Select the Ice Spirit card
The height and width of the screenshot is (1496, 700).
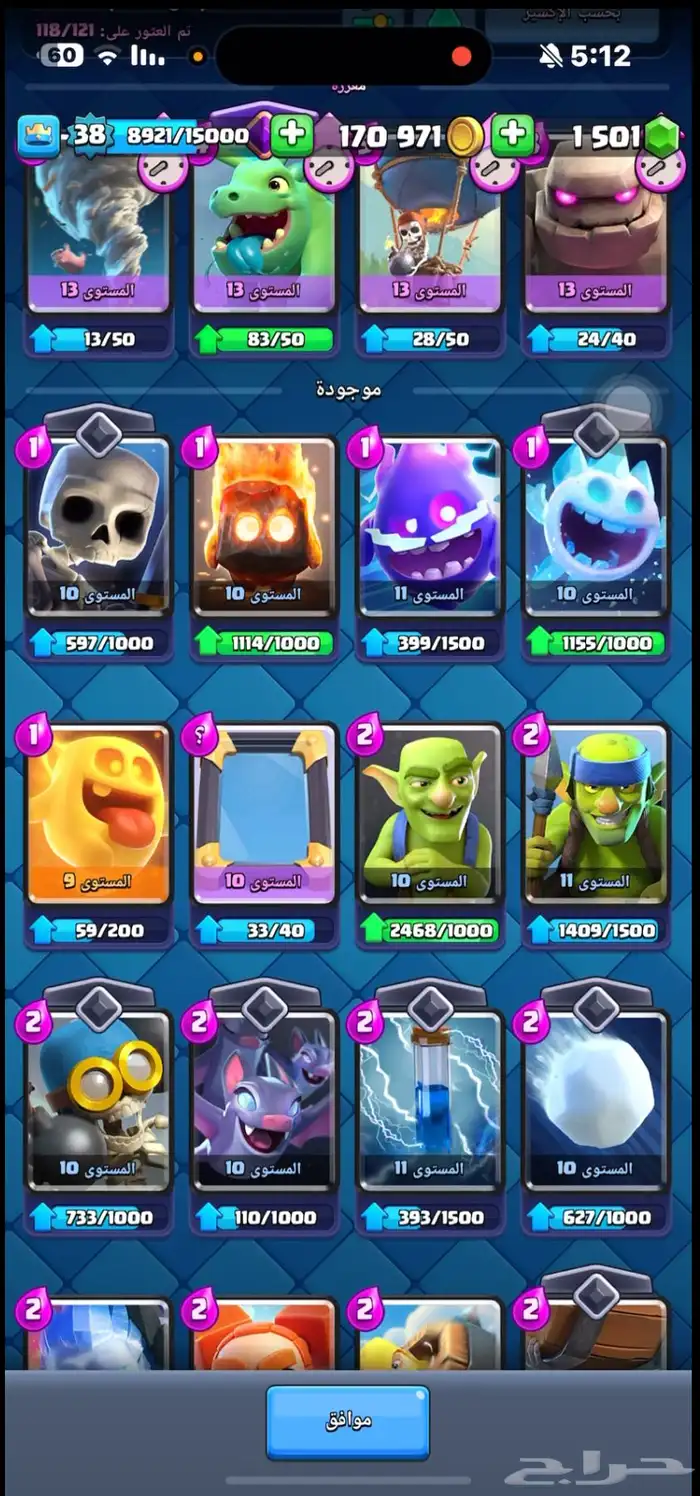click(596, 525)
